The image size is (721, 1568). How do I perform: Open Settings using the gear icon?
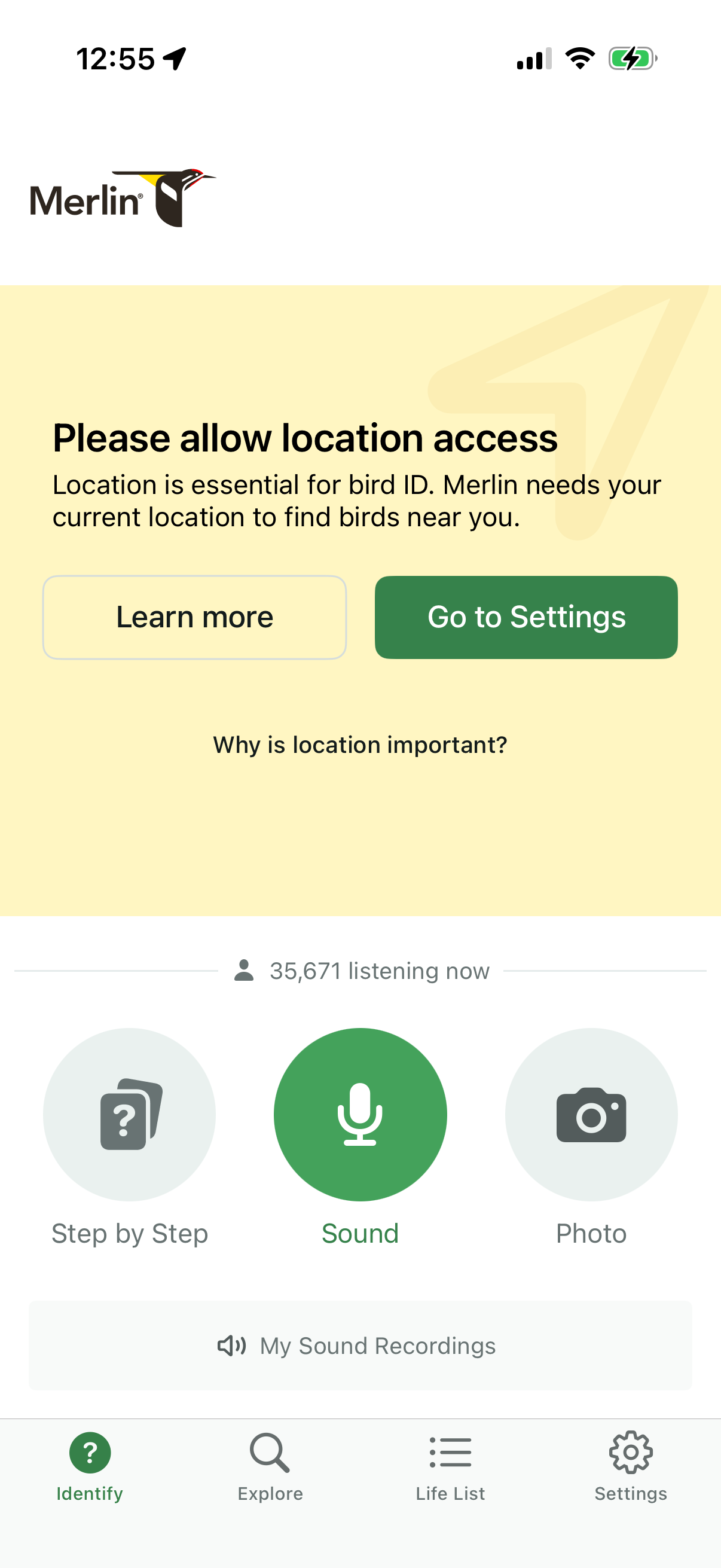click(x=630, y=1453)
